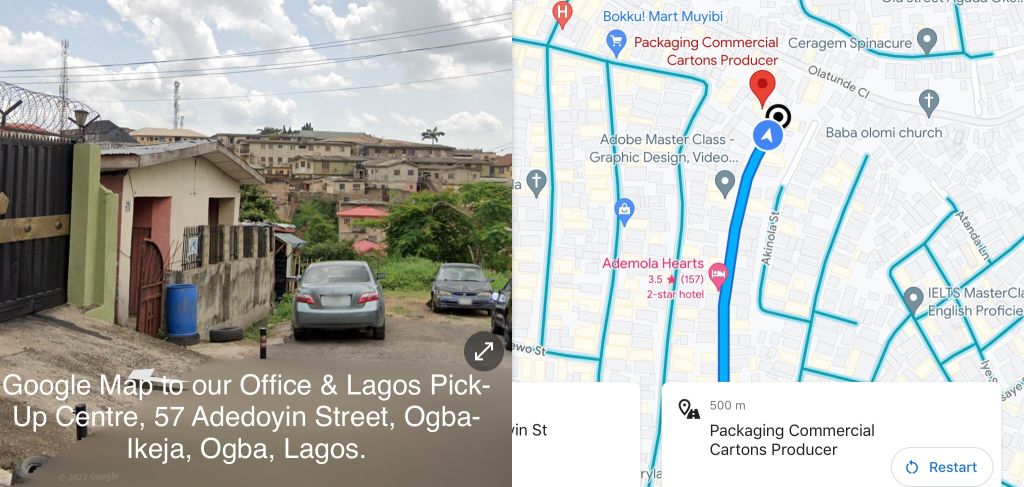Expand the street view to full screen

(x=483, y=351)
